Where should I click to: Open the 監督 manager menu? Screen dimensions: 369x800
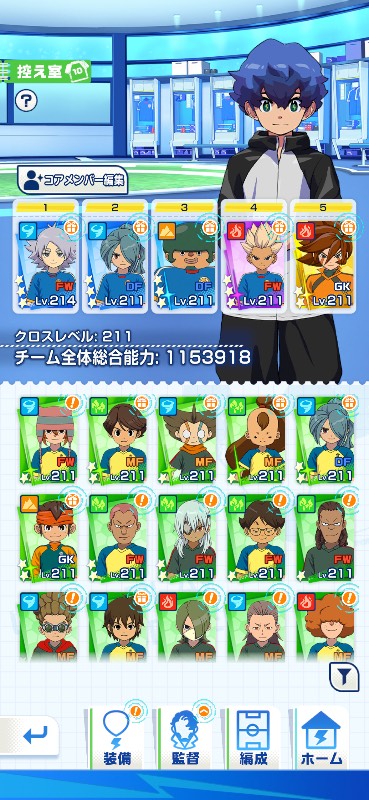pos(185,738)
